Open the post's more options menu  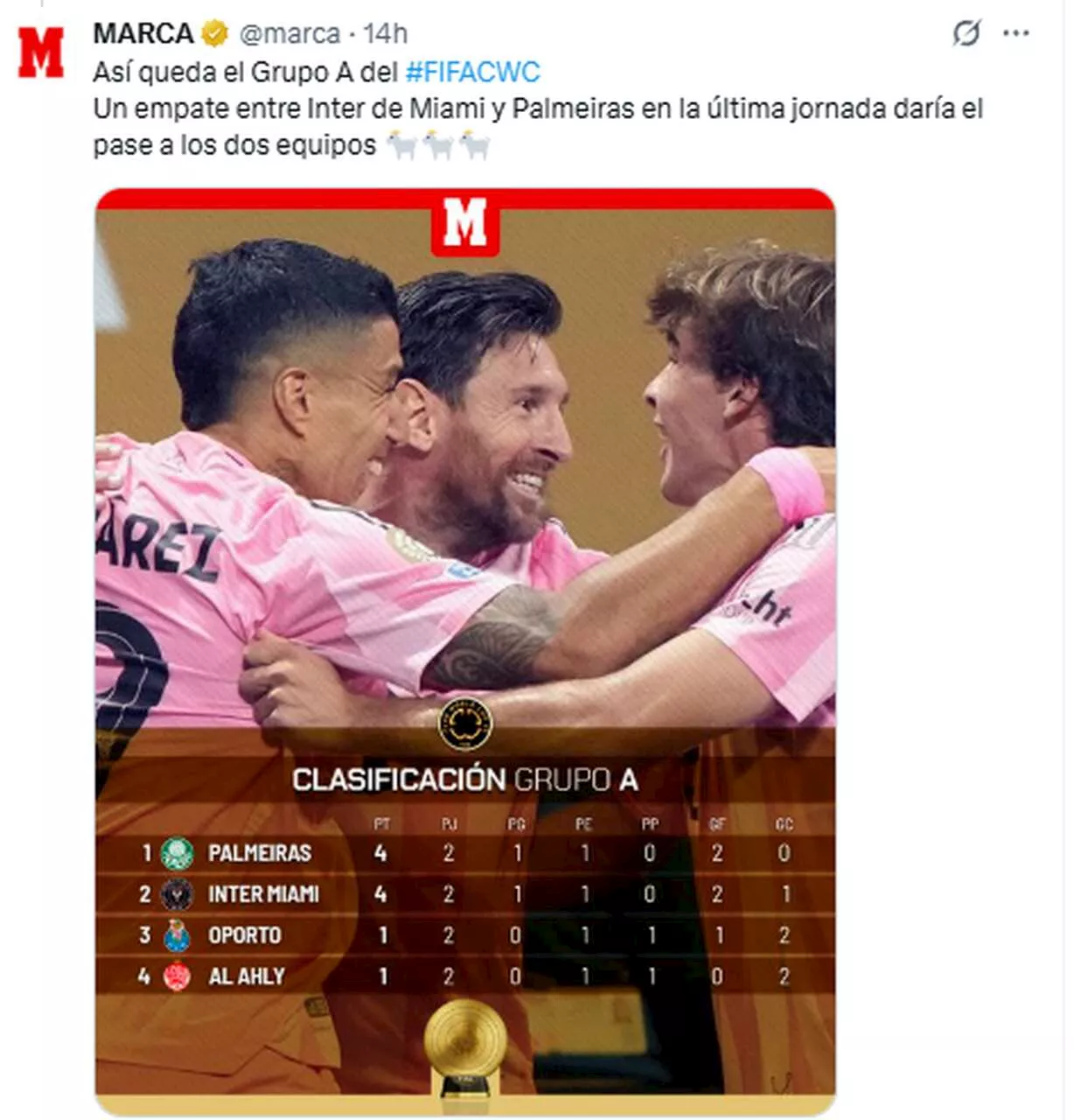(1015, 34)
